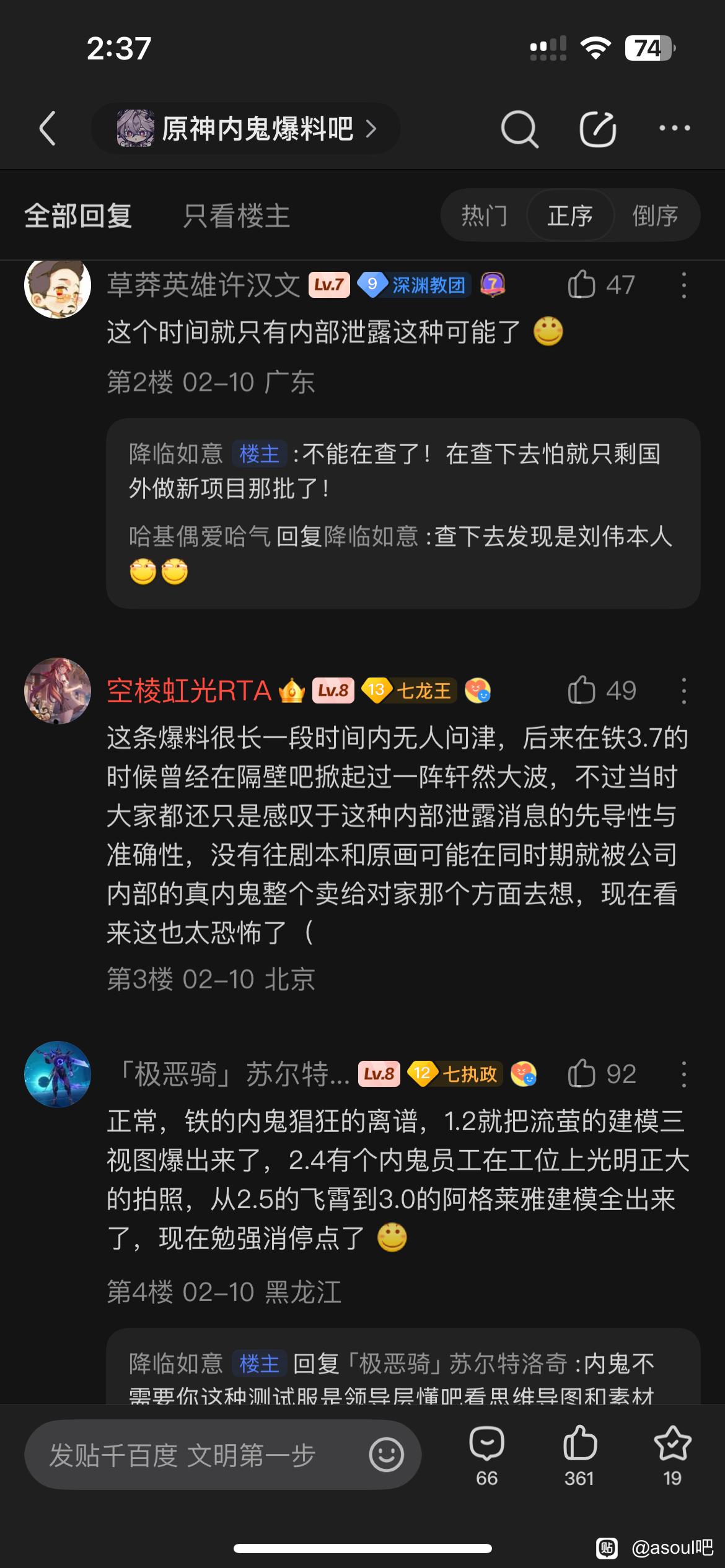The height and width of the screenshot is (1568, 725).
Task: View 空棱虹光RTA's profile avatar
Action: (x=58, y=690)
